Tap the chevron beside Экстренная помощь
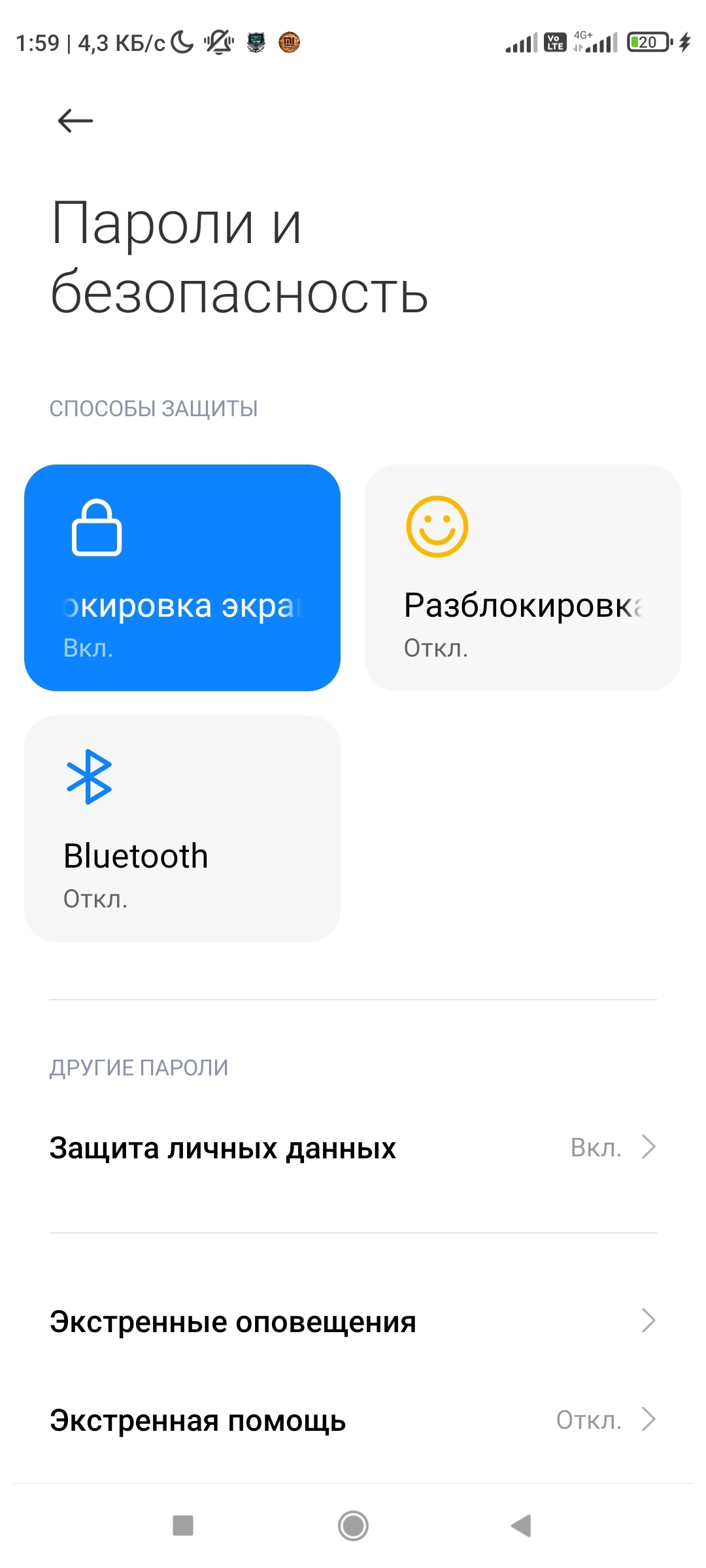The width and height of the screenshot is (706, 1568). tap(648, 1419)
